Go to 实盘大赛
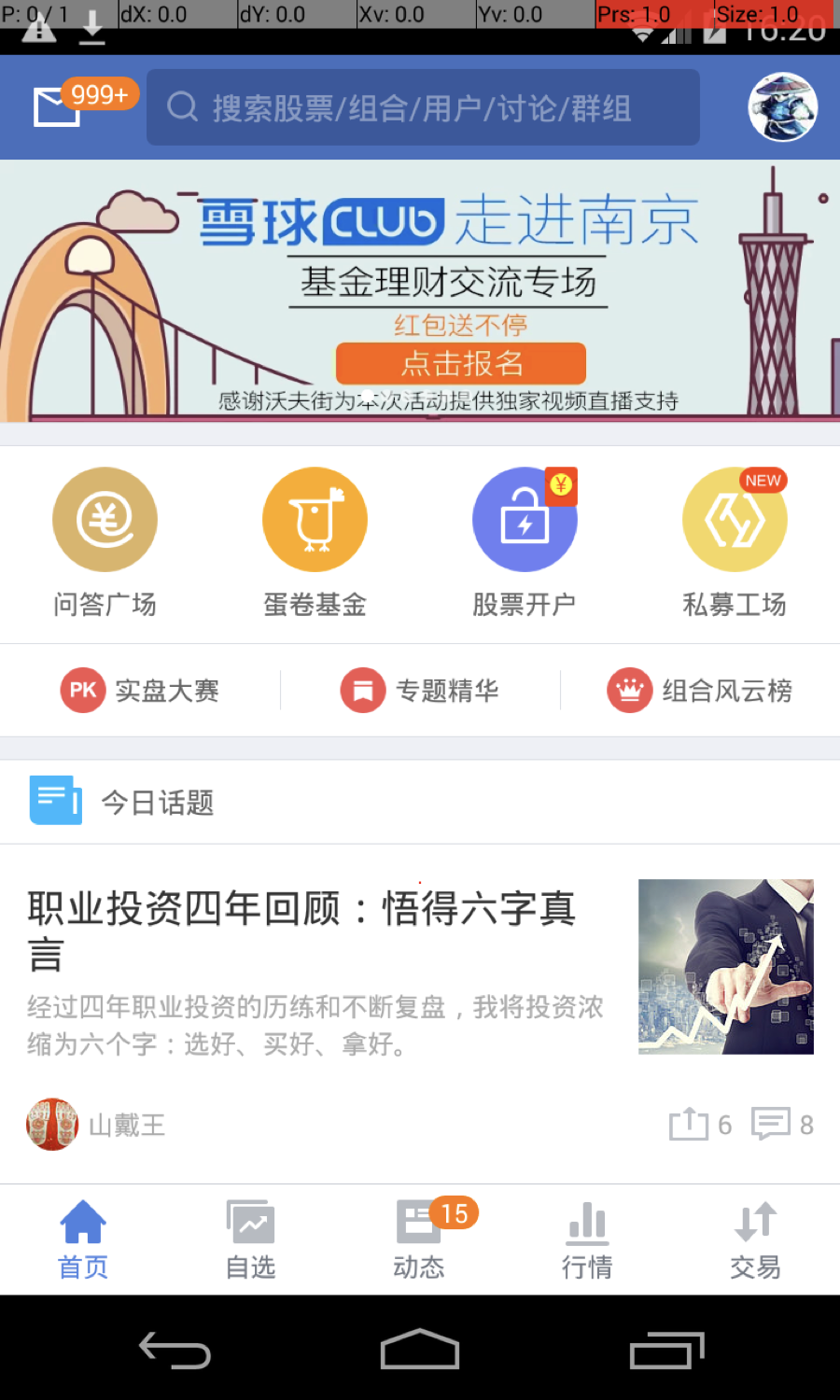The width and height of the screenshot is (840, 1400). pos(140,691)
